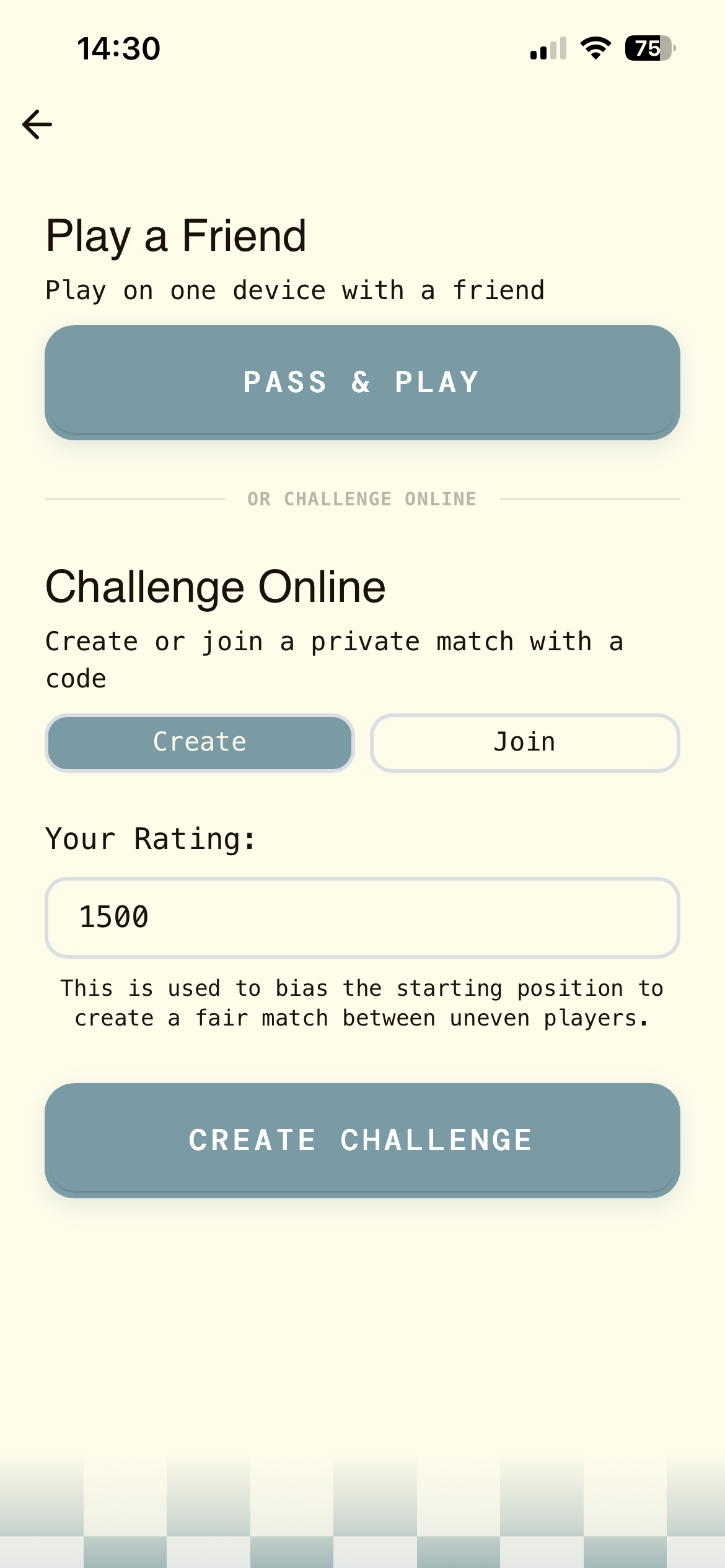
Task: Click the checkered board pattern at bottom
Action: coord(362,1517)
